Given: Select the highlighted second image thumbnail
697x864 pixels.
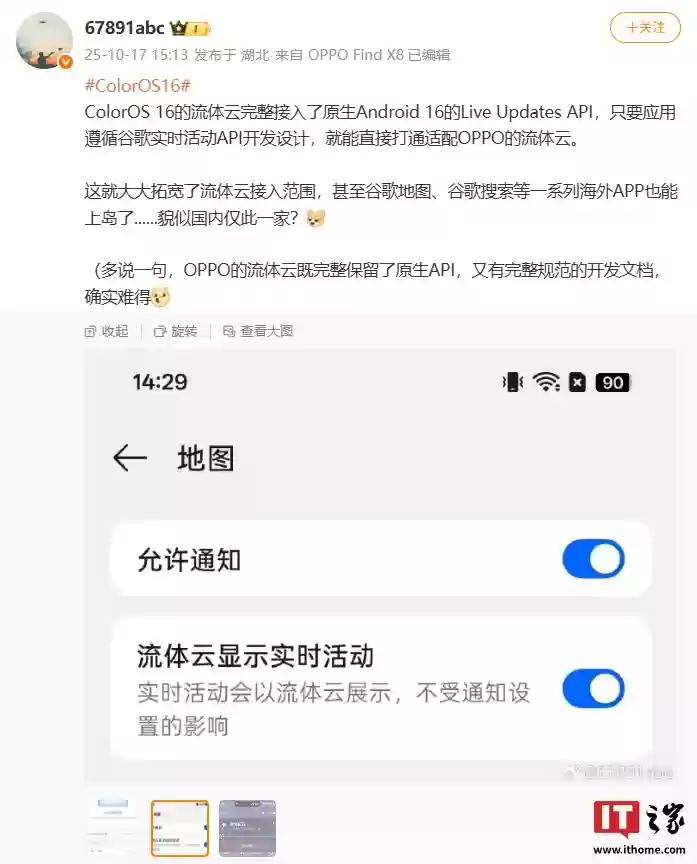Looking at the screenshot, I should pyautogui.click(x=180, y=828).
